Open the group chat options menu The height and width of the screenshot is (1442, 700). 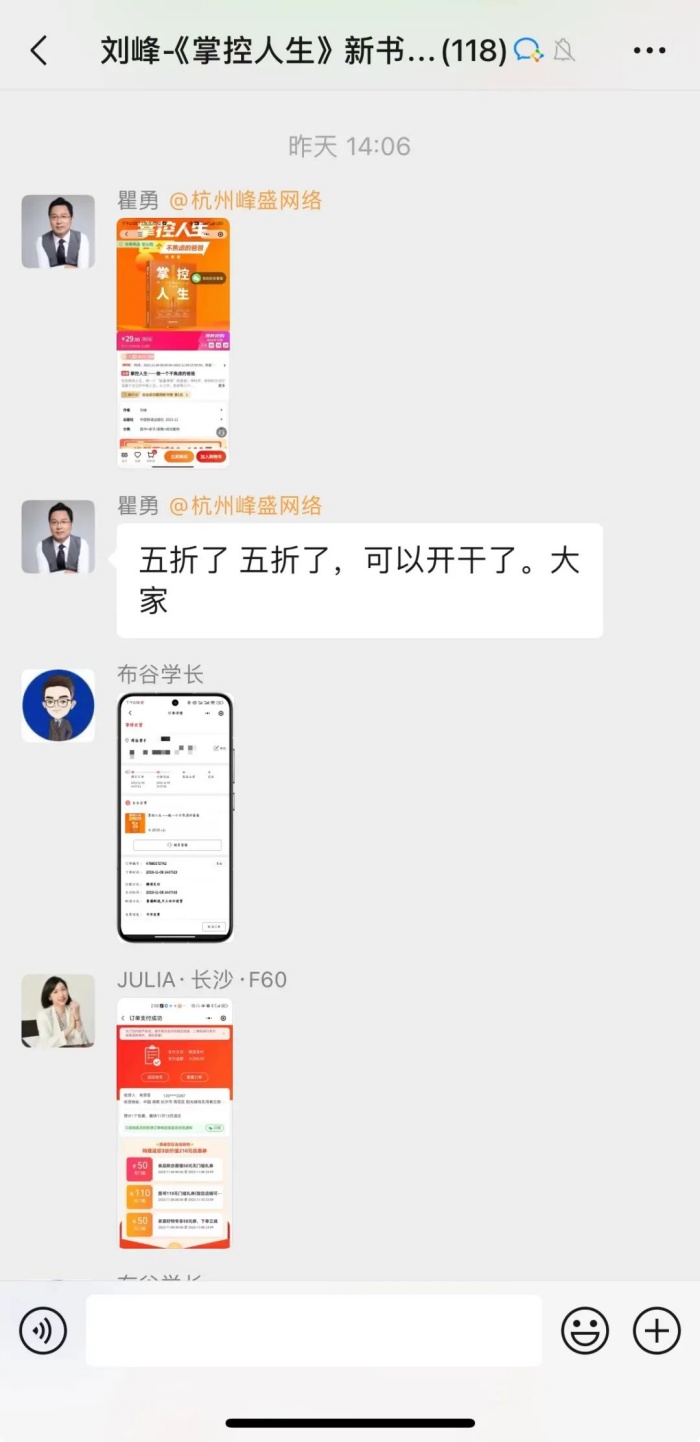click(649, 51)
